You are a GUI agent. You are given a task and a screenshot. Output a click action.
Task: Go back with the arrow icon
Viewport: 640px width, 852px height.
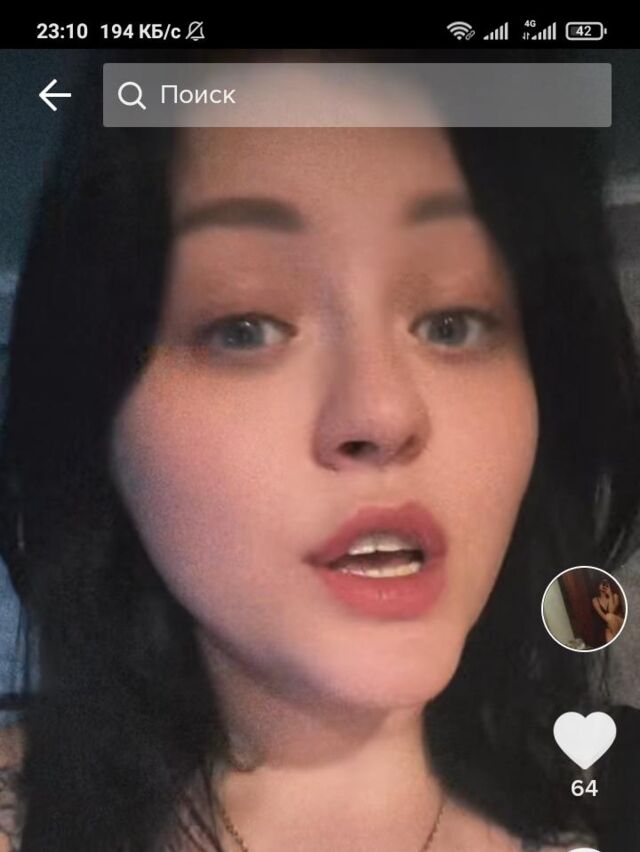(55, 95)
